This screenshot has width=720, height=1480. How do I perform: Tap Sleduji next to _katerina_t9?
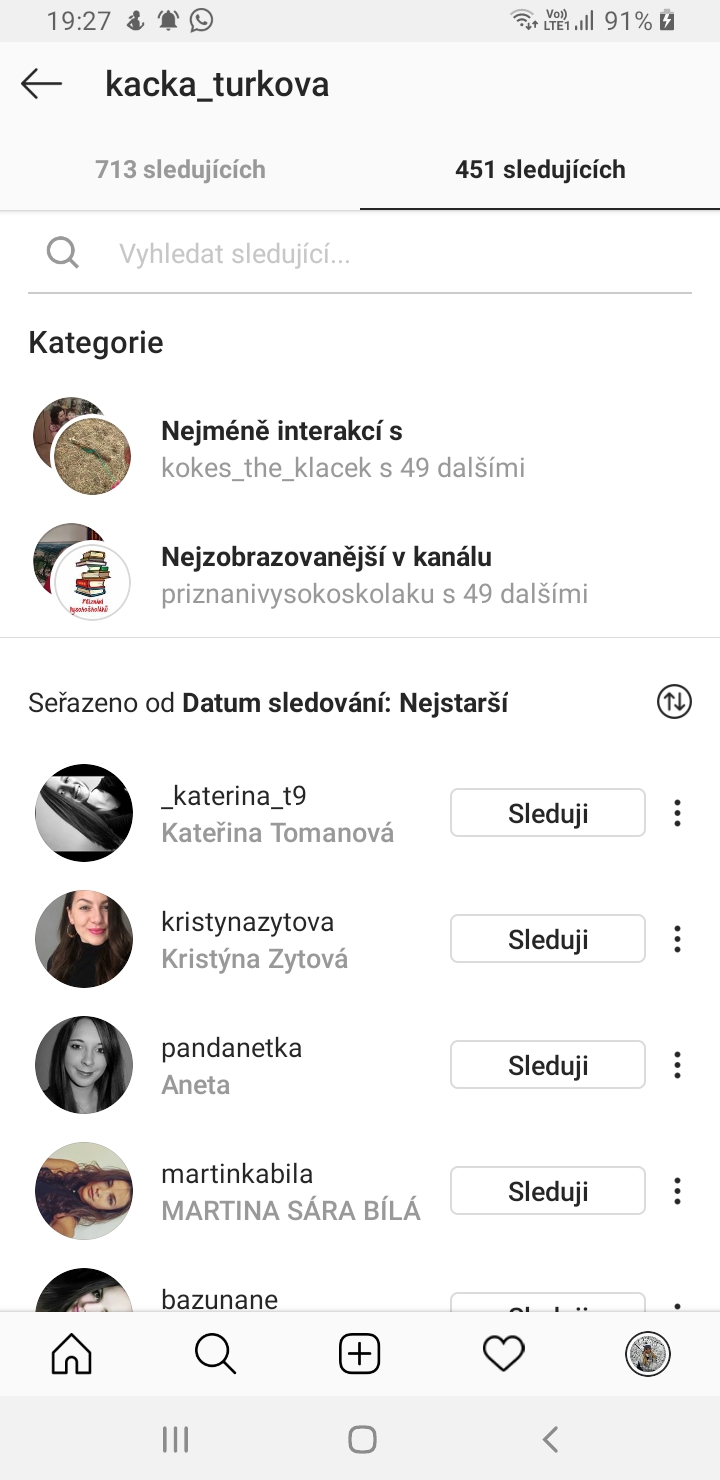click(547, 813)
